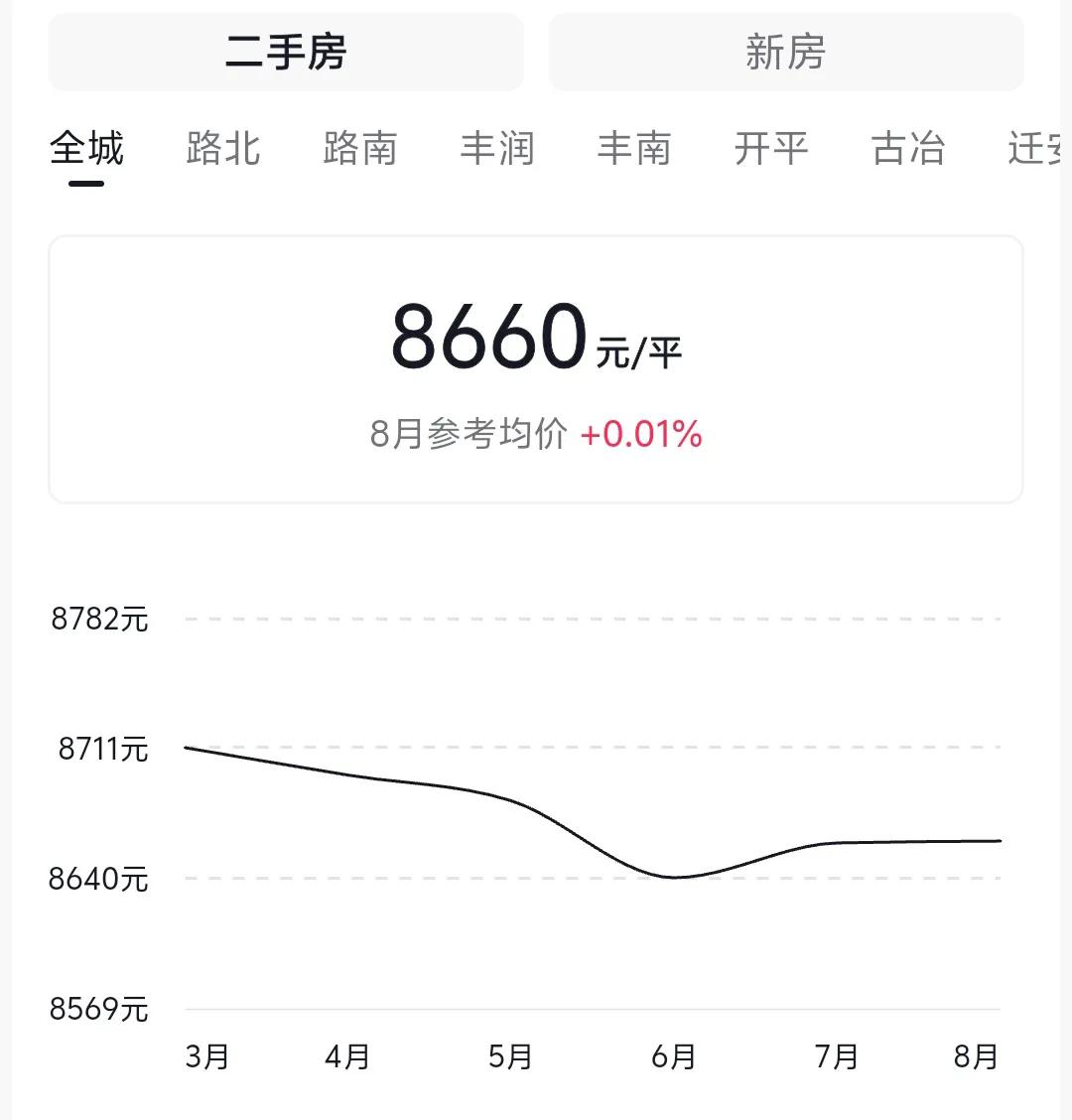This screenshot has width=1072, height=1120.
Task: Select the partially visible 迁安 district filter
Action: click(x=1037, y=149)
